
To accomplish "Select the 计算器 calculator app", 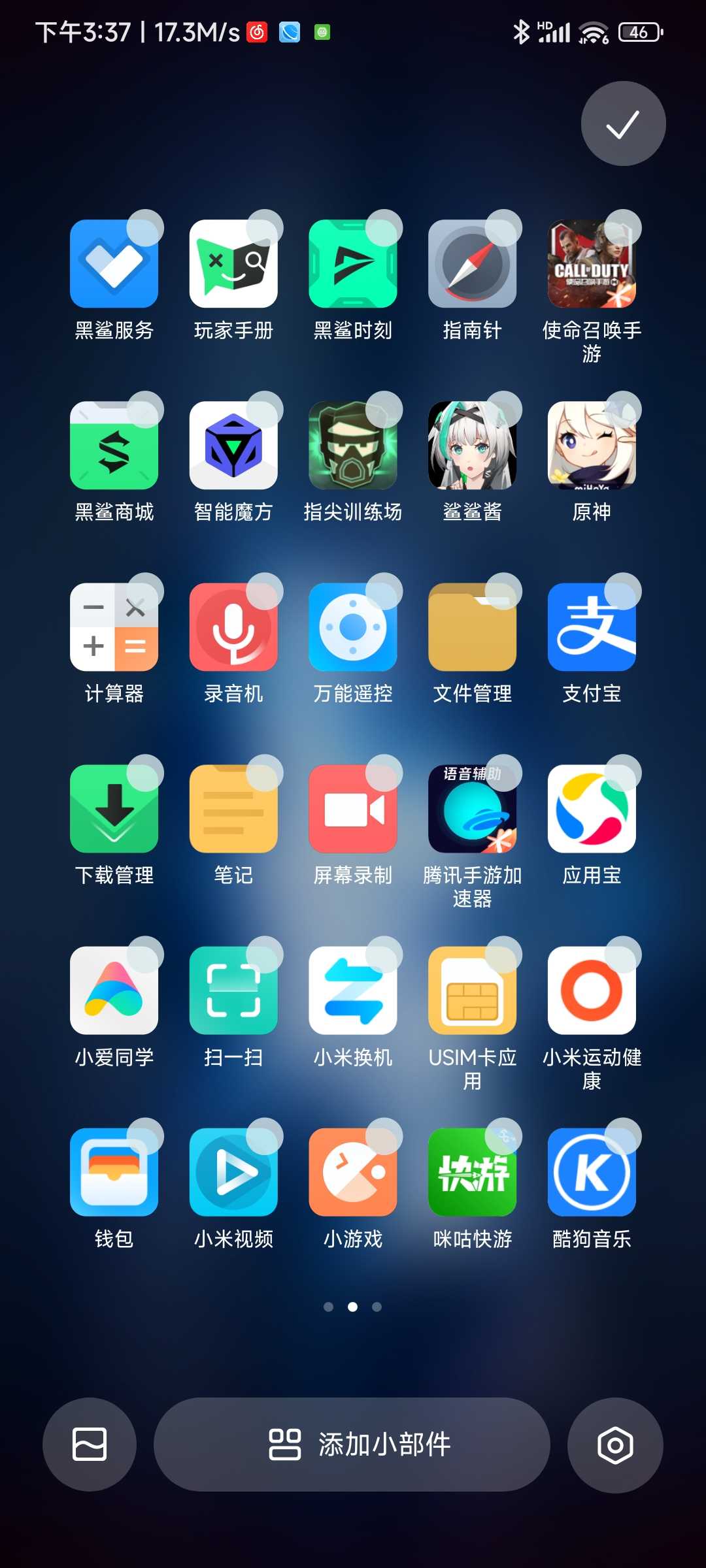I will coord(114,628).
